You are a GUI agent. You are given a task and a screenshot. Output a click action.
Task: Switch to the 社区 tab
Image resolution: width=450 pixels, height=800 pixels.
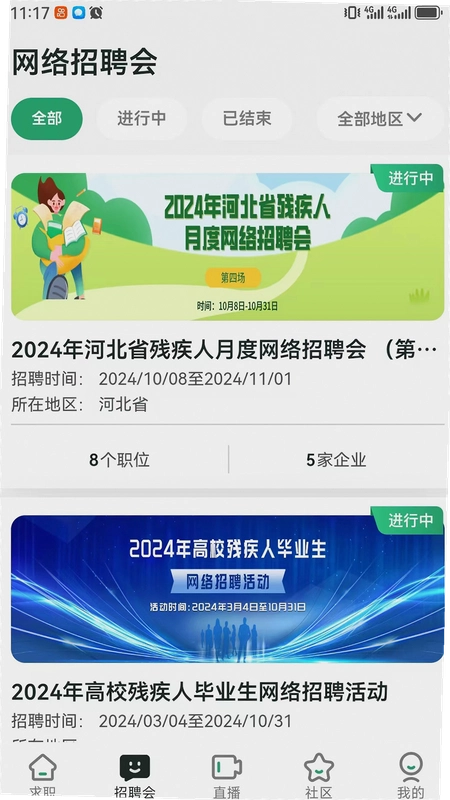[318, 776]
